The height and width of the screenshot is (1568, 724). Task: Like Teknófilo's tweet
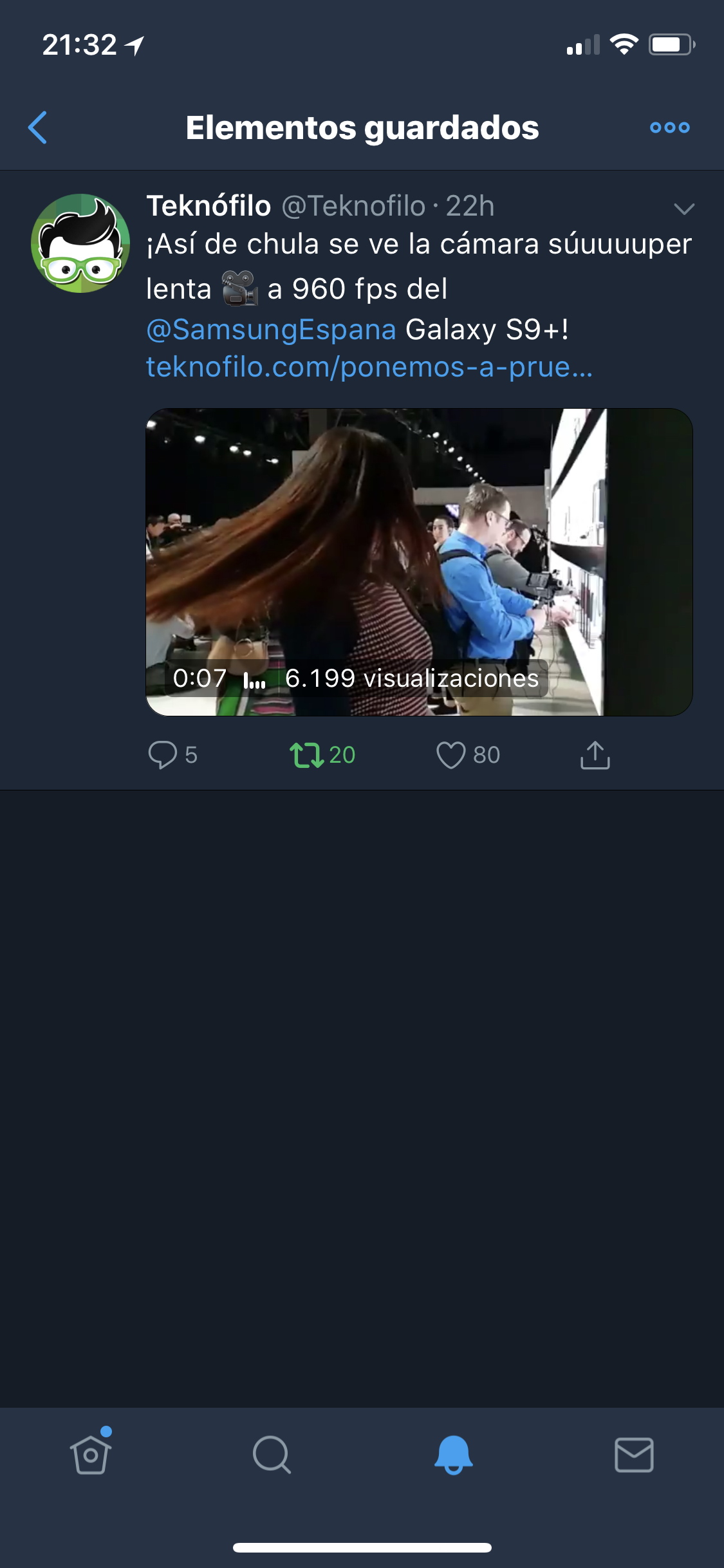[x=468, y=754]
